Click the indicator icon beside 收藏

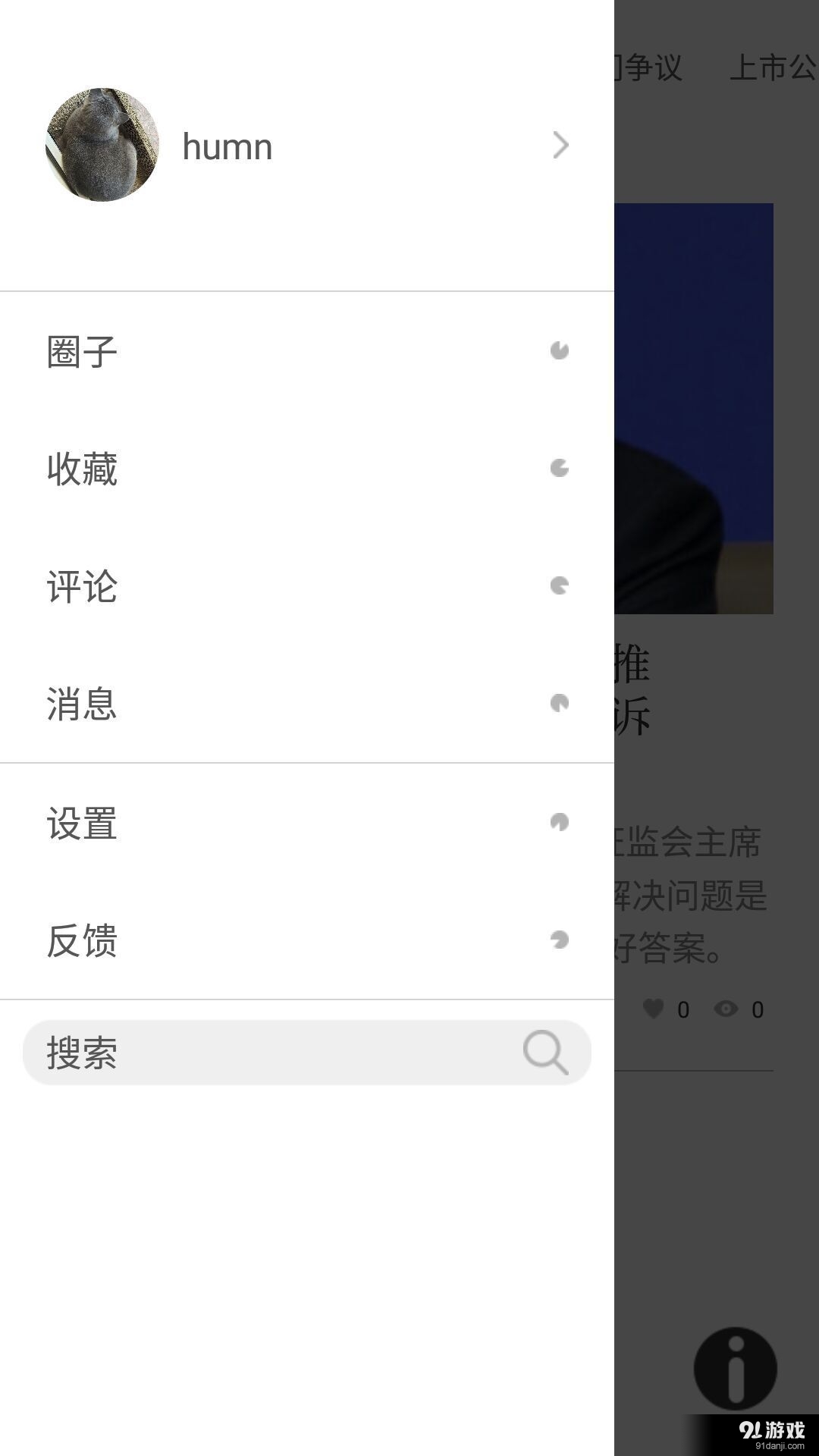click(559, 468)
